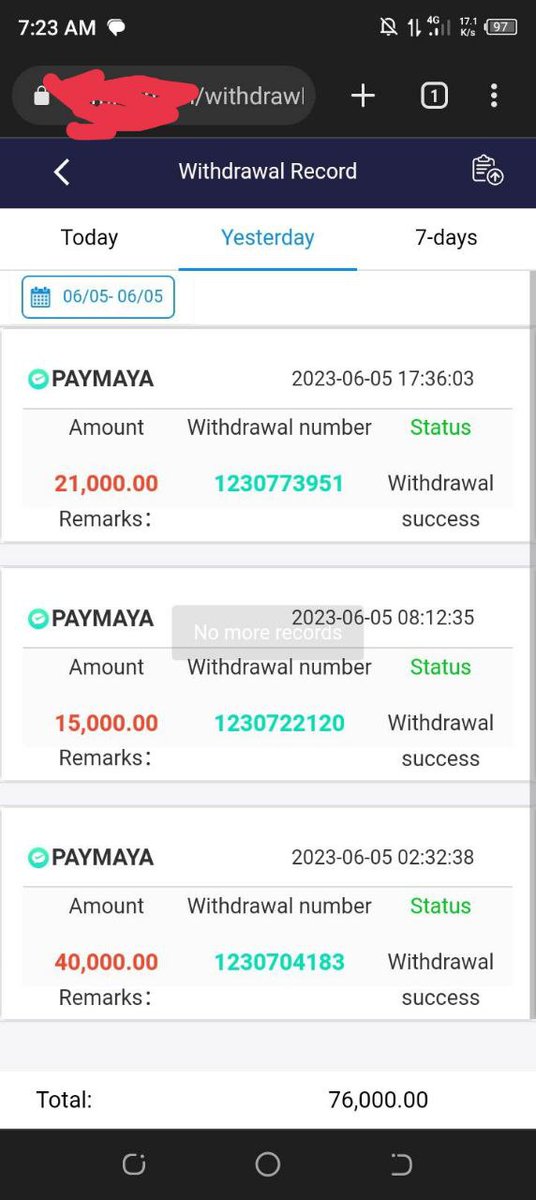Open the browser overflow menu
This screenshot has width=536, height=1200.
(494, 96)
